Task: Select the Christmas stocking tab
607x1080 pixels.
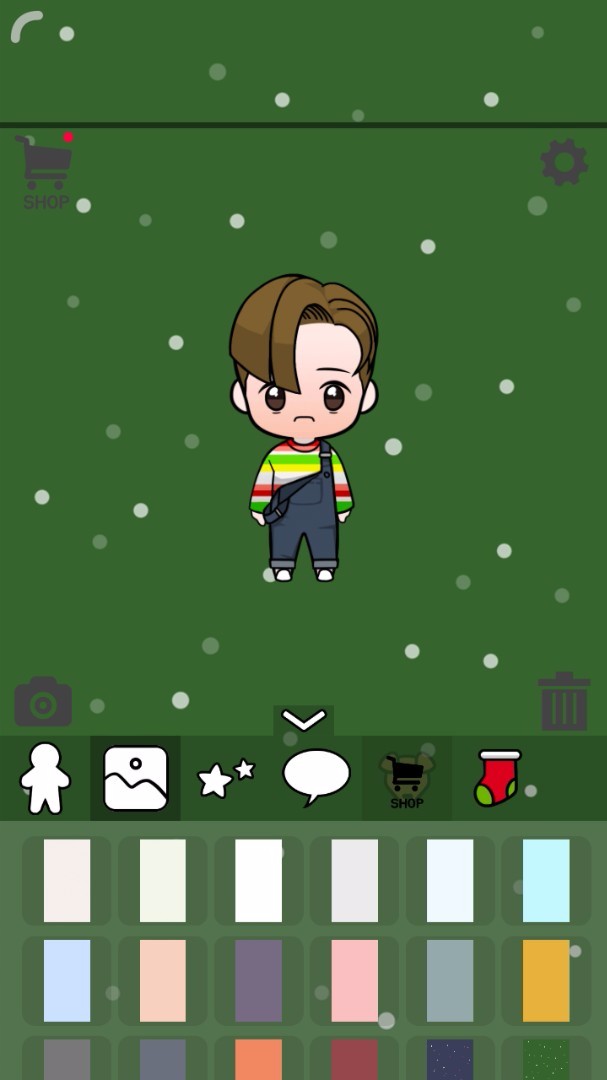Action: click(497, 778)
